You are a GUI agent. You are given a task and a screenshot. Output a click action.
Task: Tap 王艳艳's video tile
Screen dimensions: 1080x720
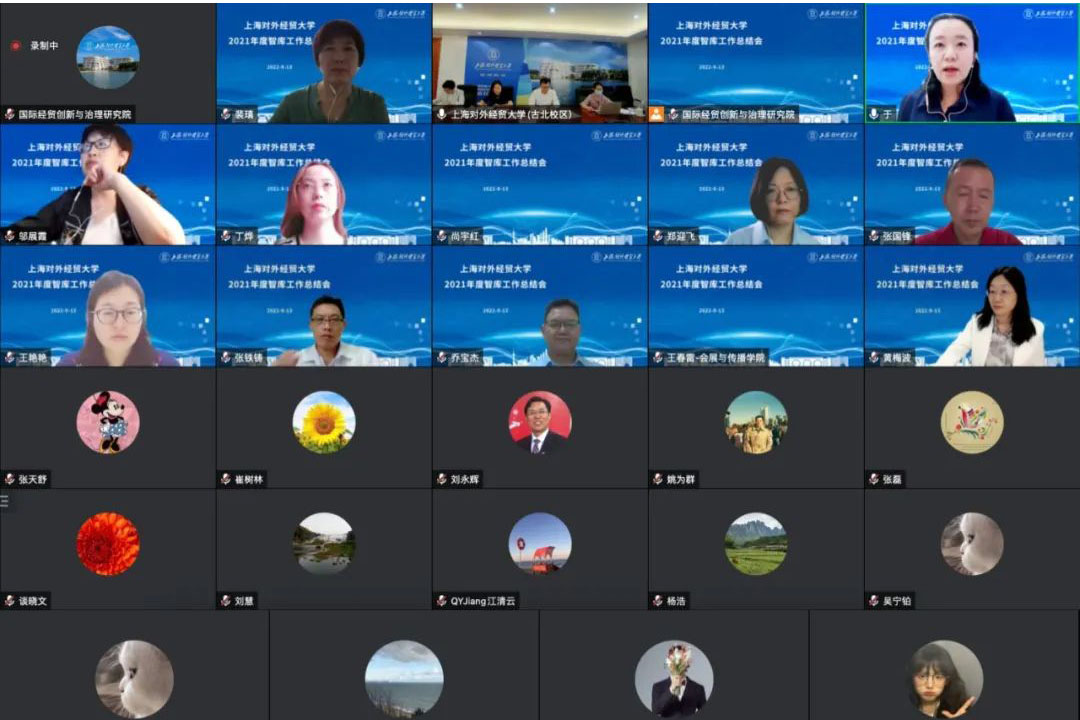(x=107, y=306)
